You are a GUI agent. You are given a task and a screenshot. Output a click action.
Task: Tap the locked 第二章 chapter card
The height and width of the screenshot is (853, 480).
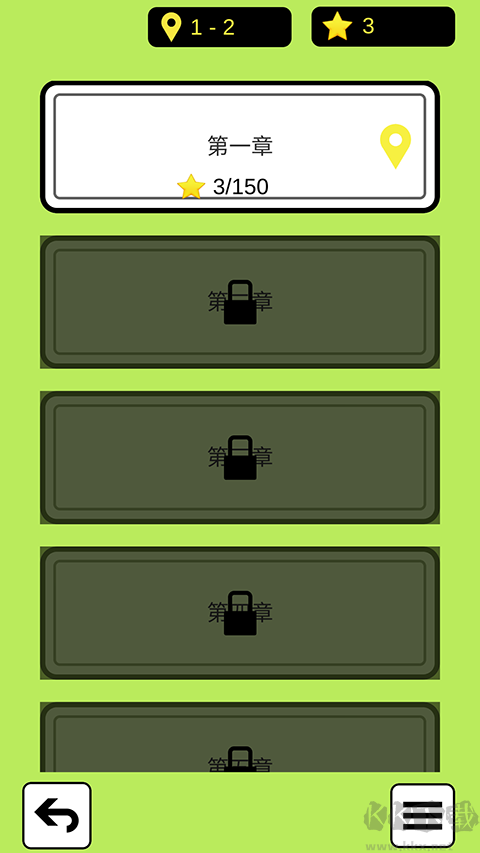click(240, 302)
